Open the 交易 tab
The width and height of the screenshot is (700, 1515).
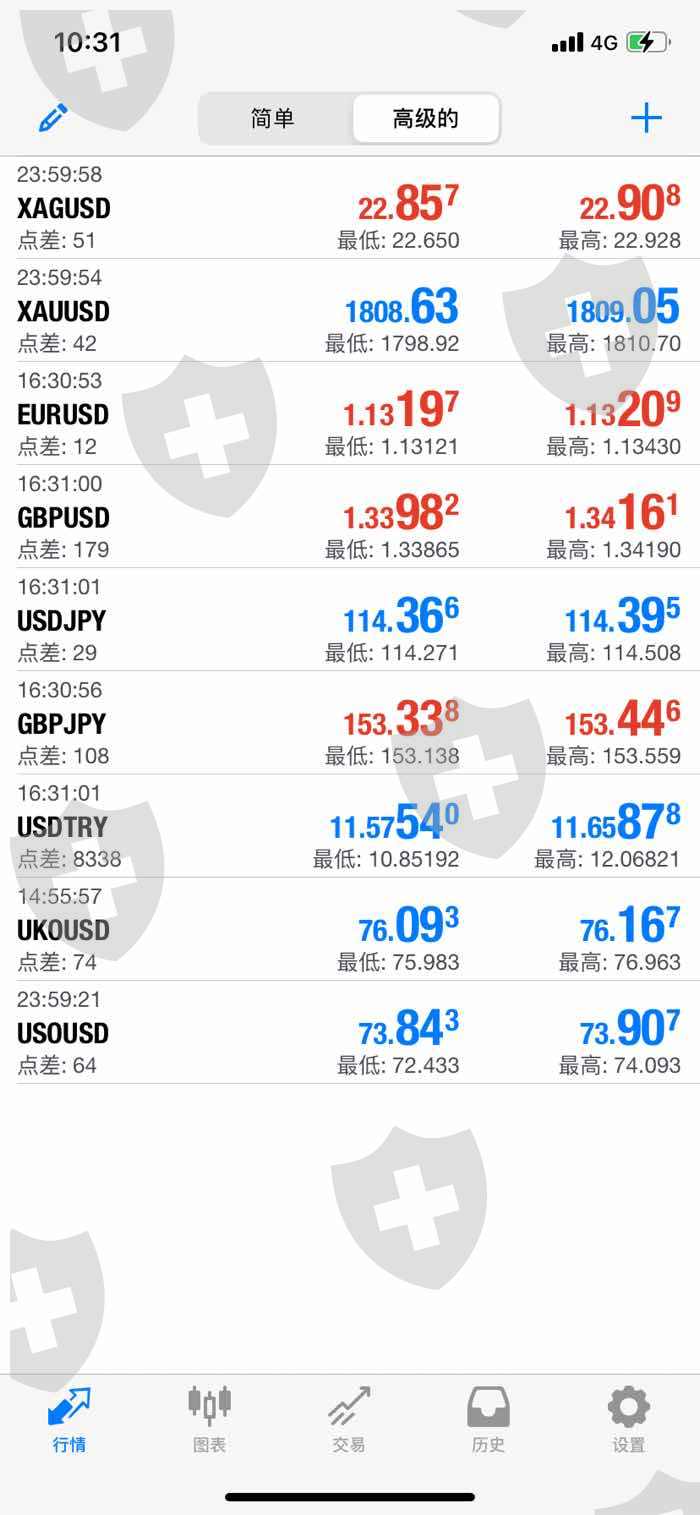(349, 1420)
